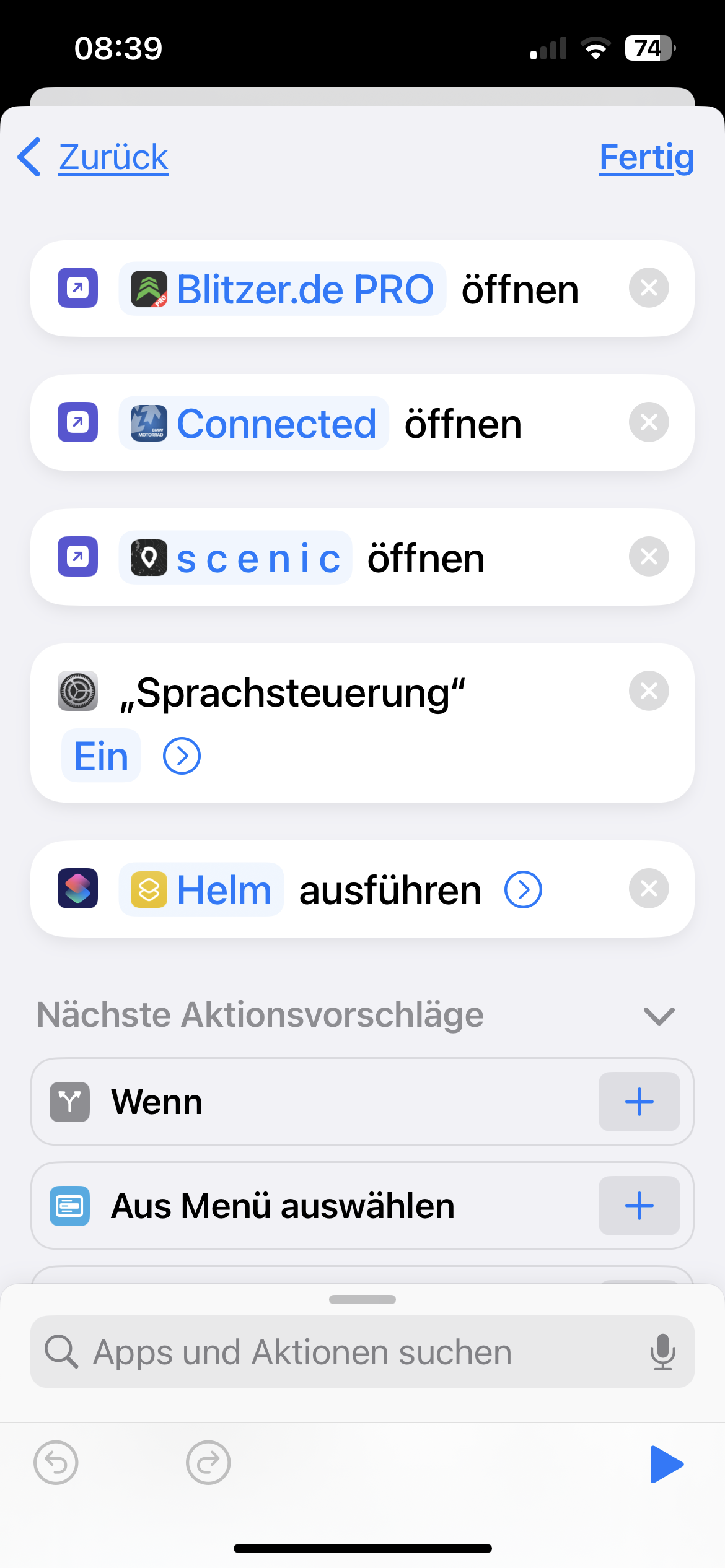Remove the Blitzer.de PRO öffnen action

pos(649,288)
